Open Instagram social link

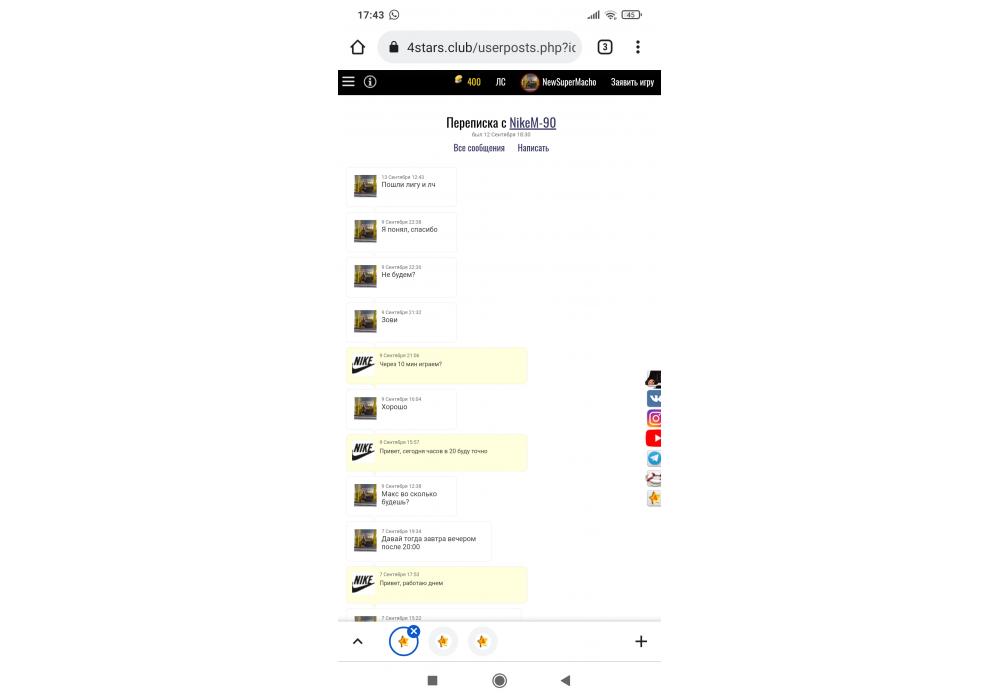coord(654,418)
